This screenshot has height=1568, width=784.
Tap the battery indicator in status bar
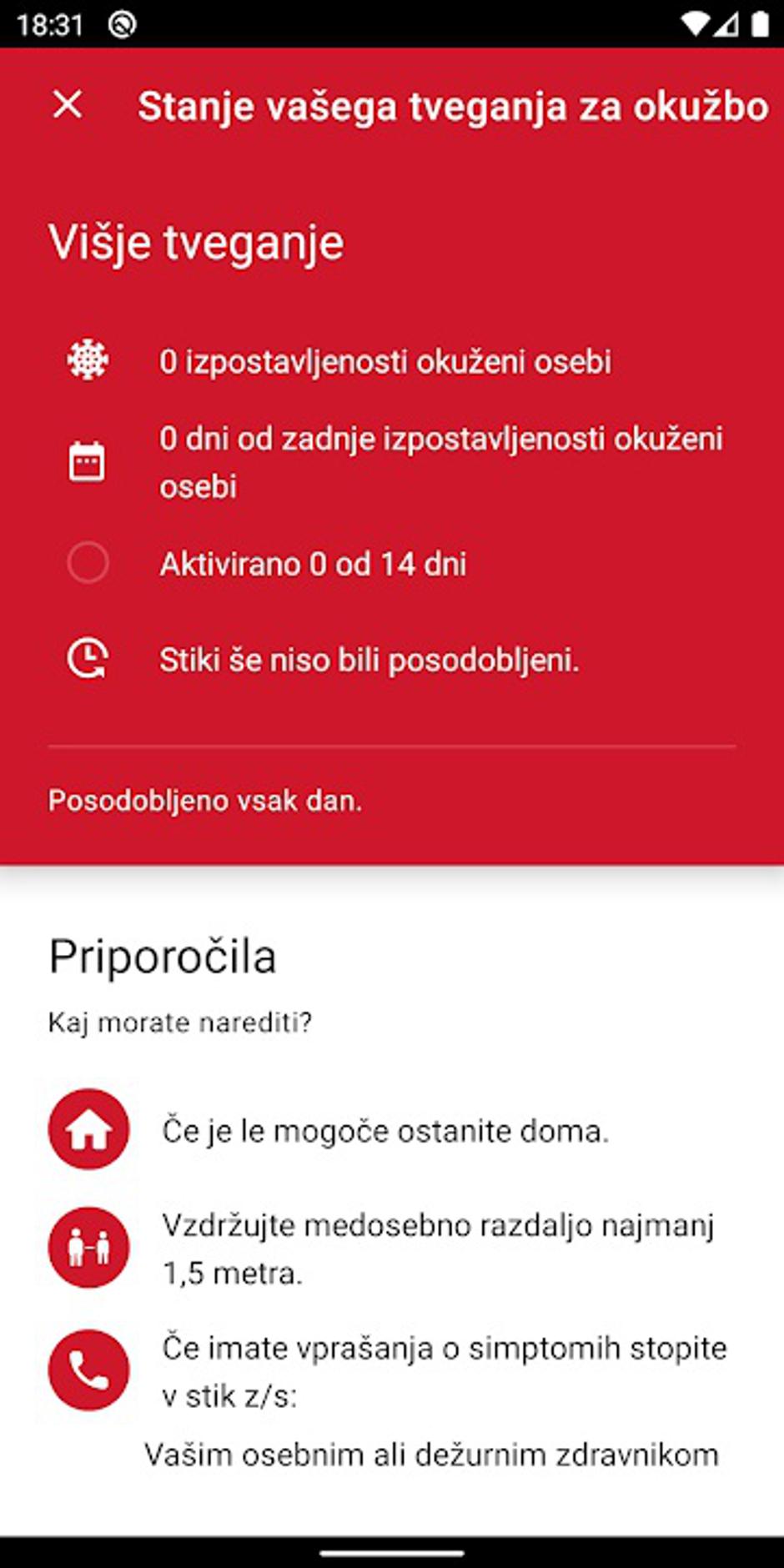point(761,22)
